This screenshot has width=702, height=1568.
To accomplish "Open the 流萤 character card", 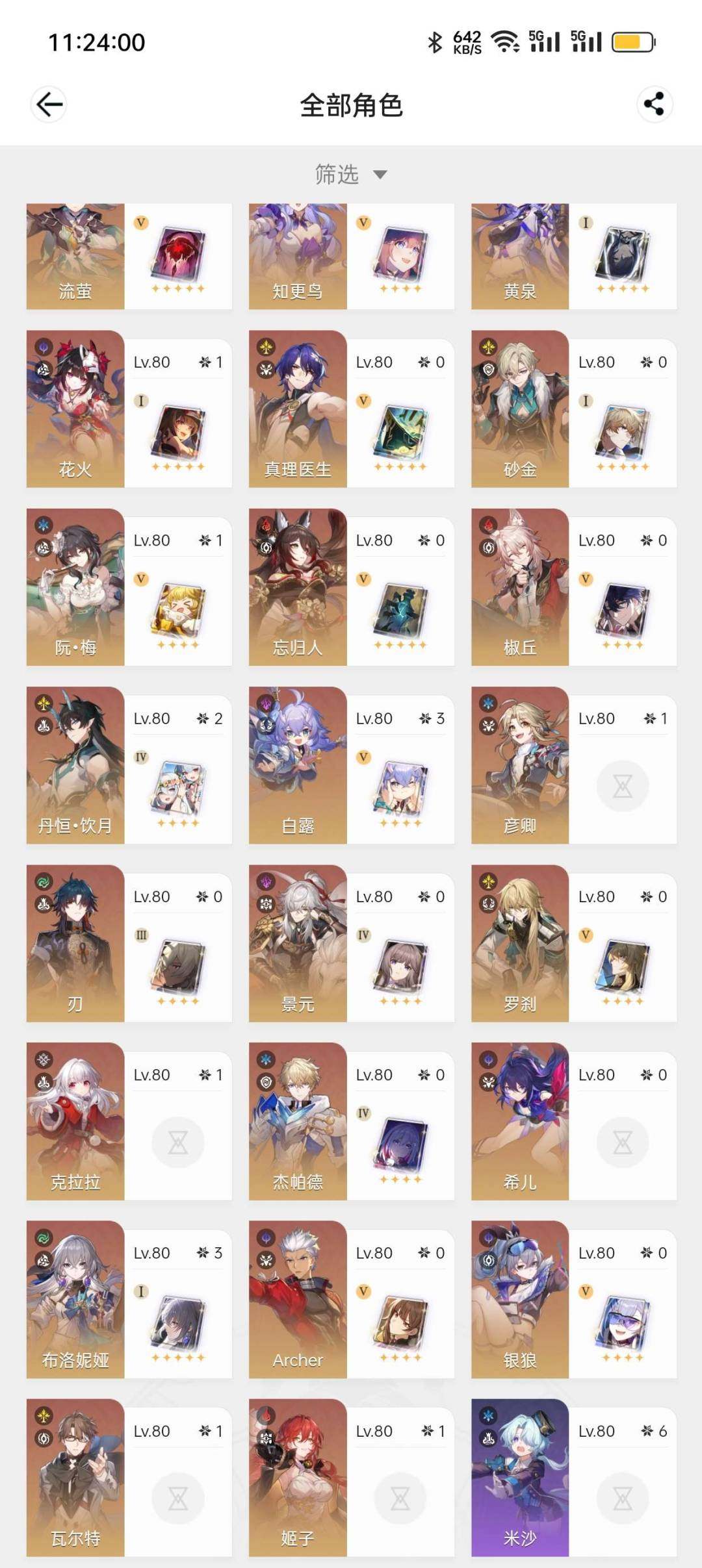I will click(x=129, y=256).
